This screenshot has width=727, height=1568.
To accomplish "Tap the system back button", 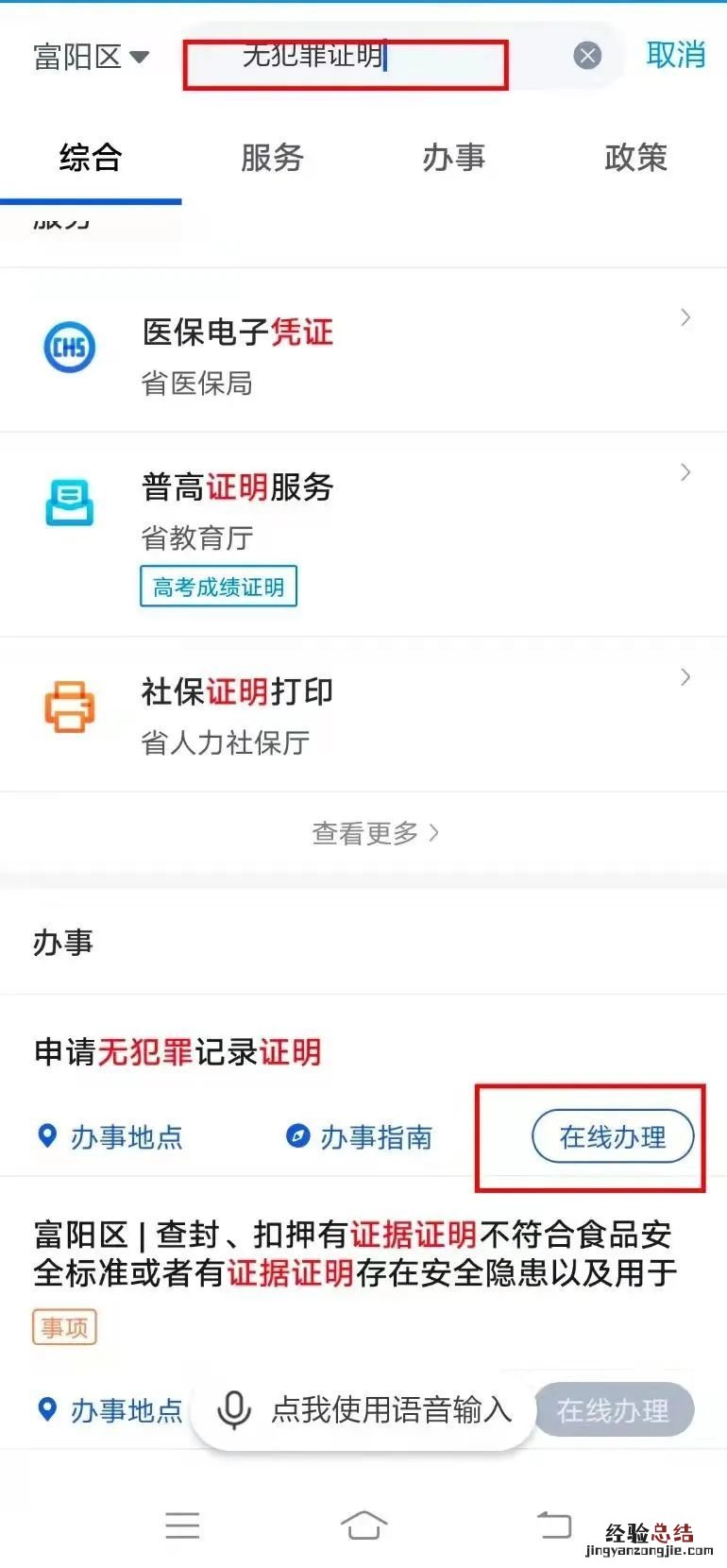I will 554,1525.
